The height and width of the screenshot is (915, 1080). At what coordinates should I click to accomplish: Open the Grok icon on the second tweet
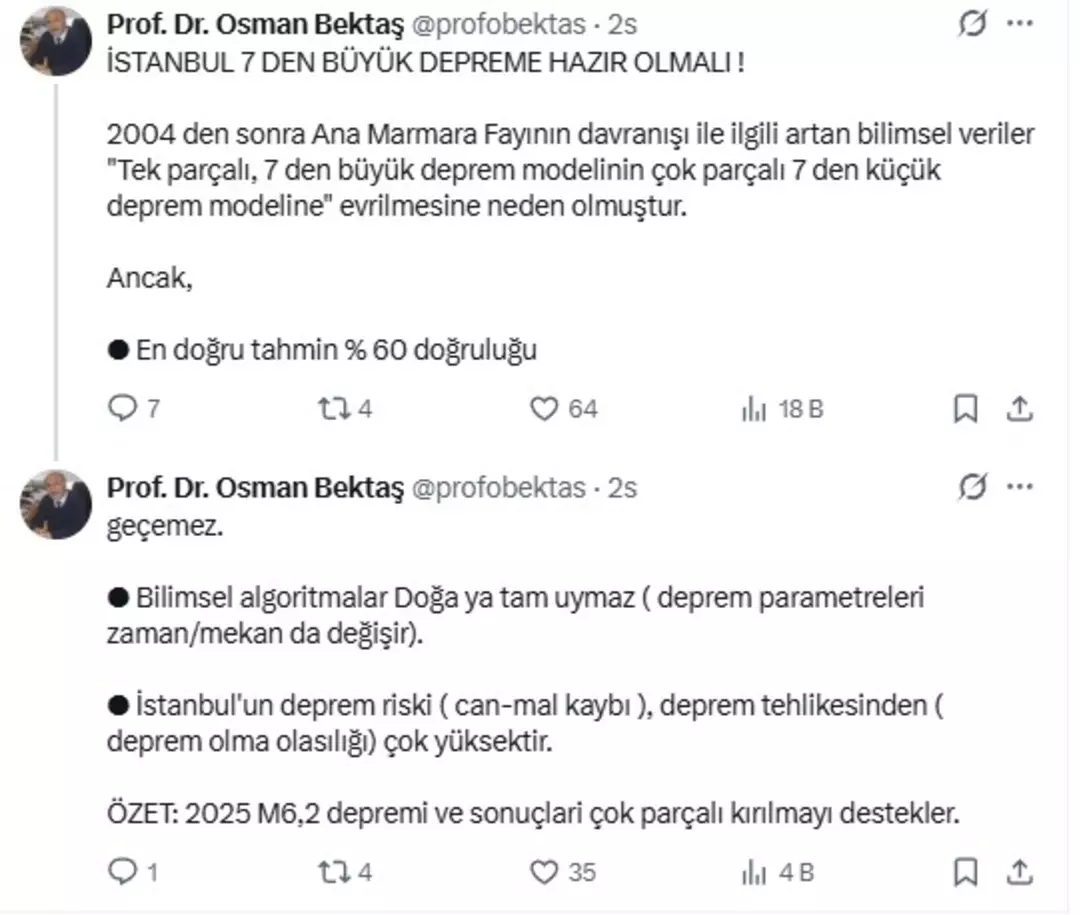pos(972,488)
